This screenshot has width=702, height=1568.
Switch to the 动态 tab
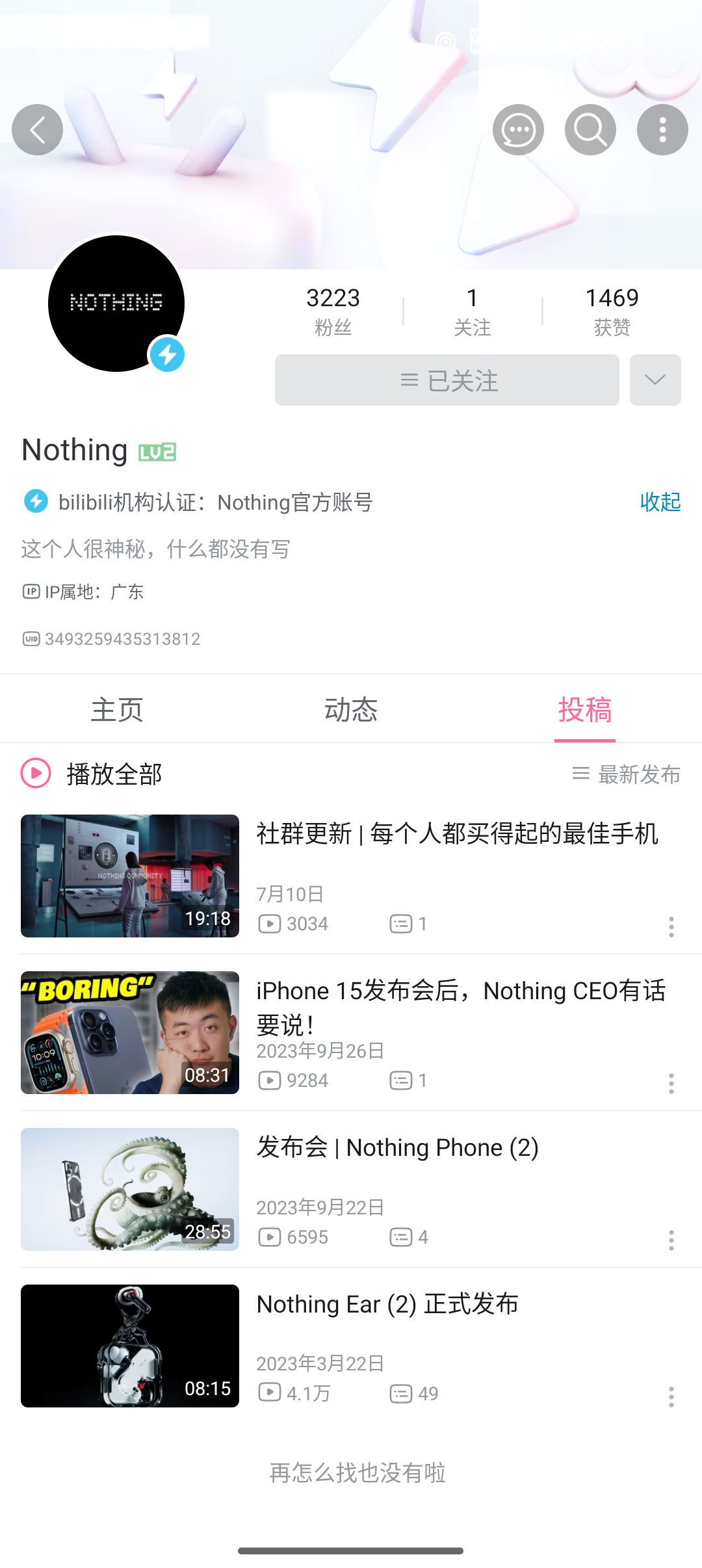pyautogui.click(x=351, y=709)
